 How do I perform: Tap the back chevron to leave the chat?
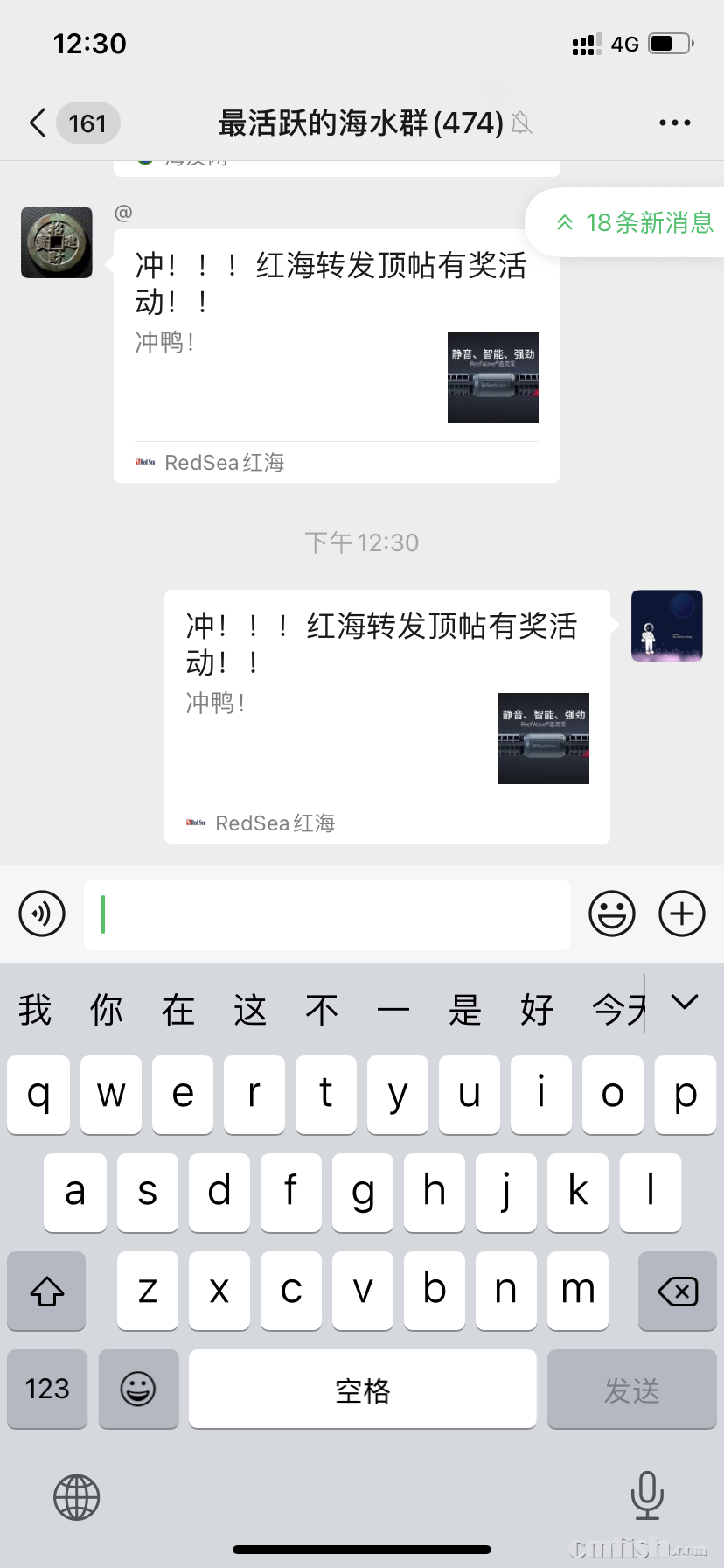click(36, 122)
